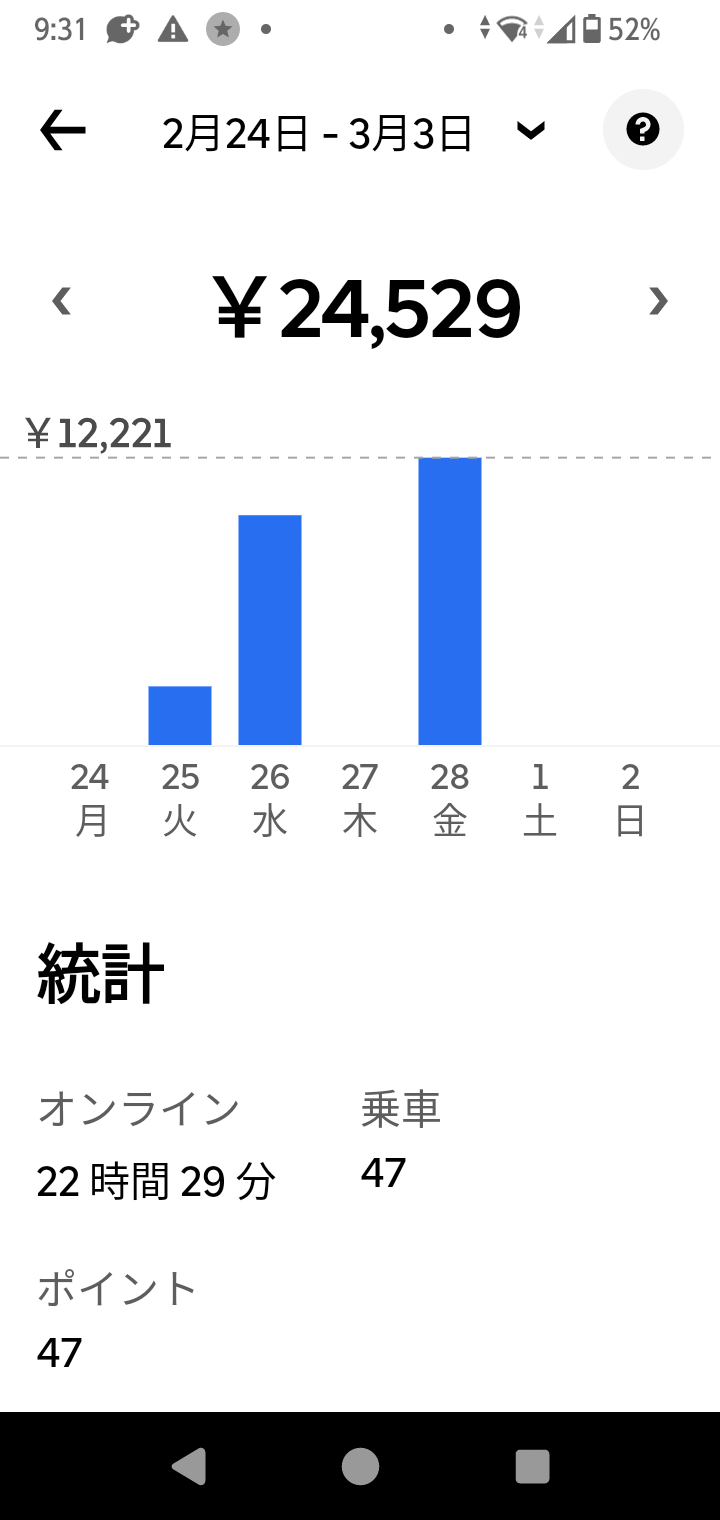Tap the system home button
Screen dimensions: 720x1520
pyautogui.click(x=360, y=1466)
